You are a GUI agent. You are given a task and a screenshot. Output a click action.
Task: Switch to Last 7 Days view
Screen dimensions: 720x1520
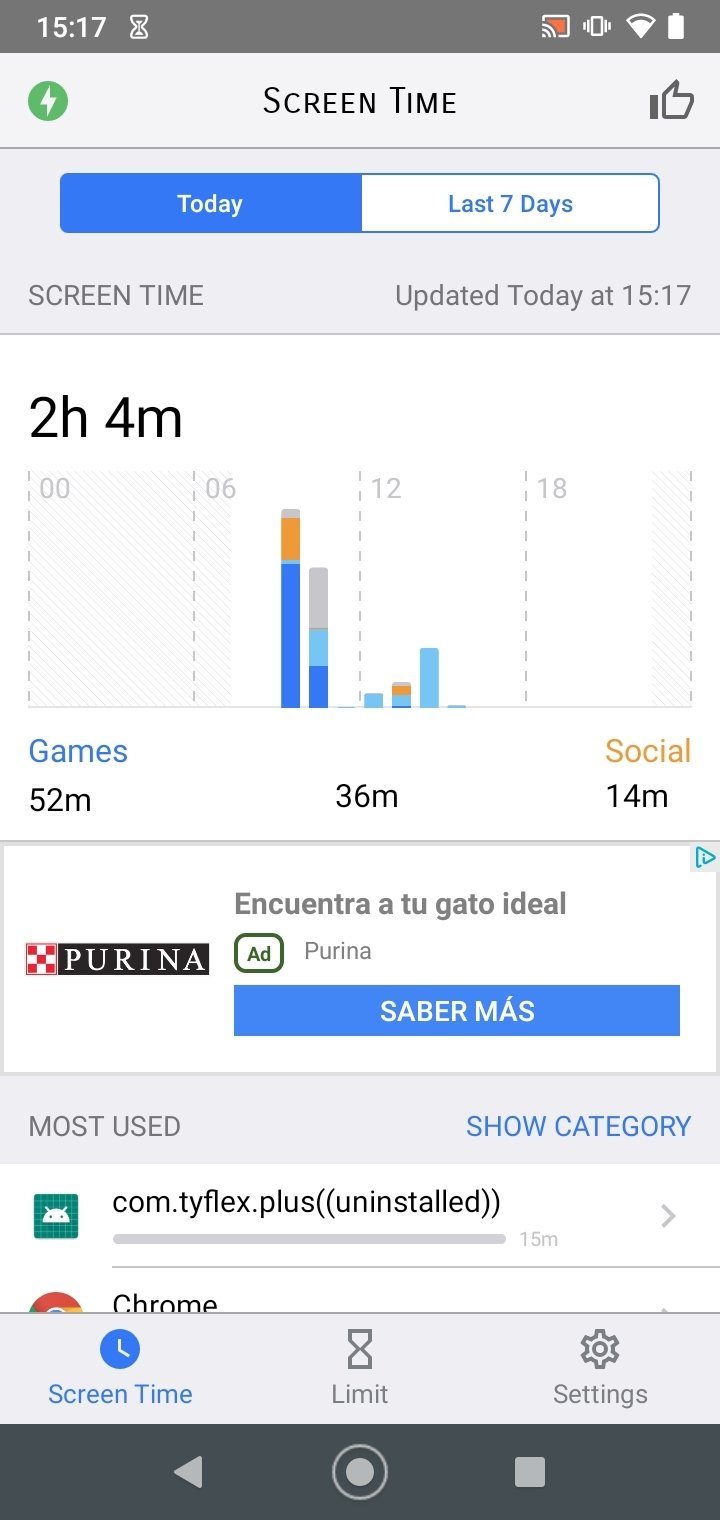pos(510,204)
